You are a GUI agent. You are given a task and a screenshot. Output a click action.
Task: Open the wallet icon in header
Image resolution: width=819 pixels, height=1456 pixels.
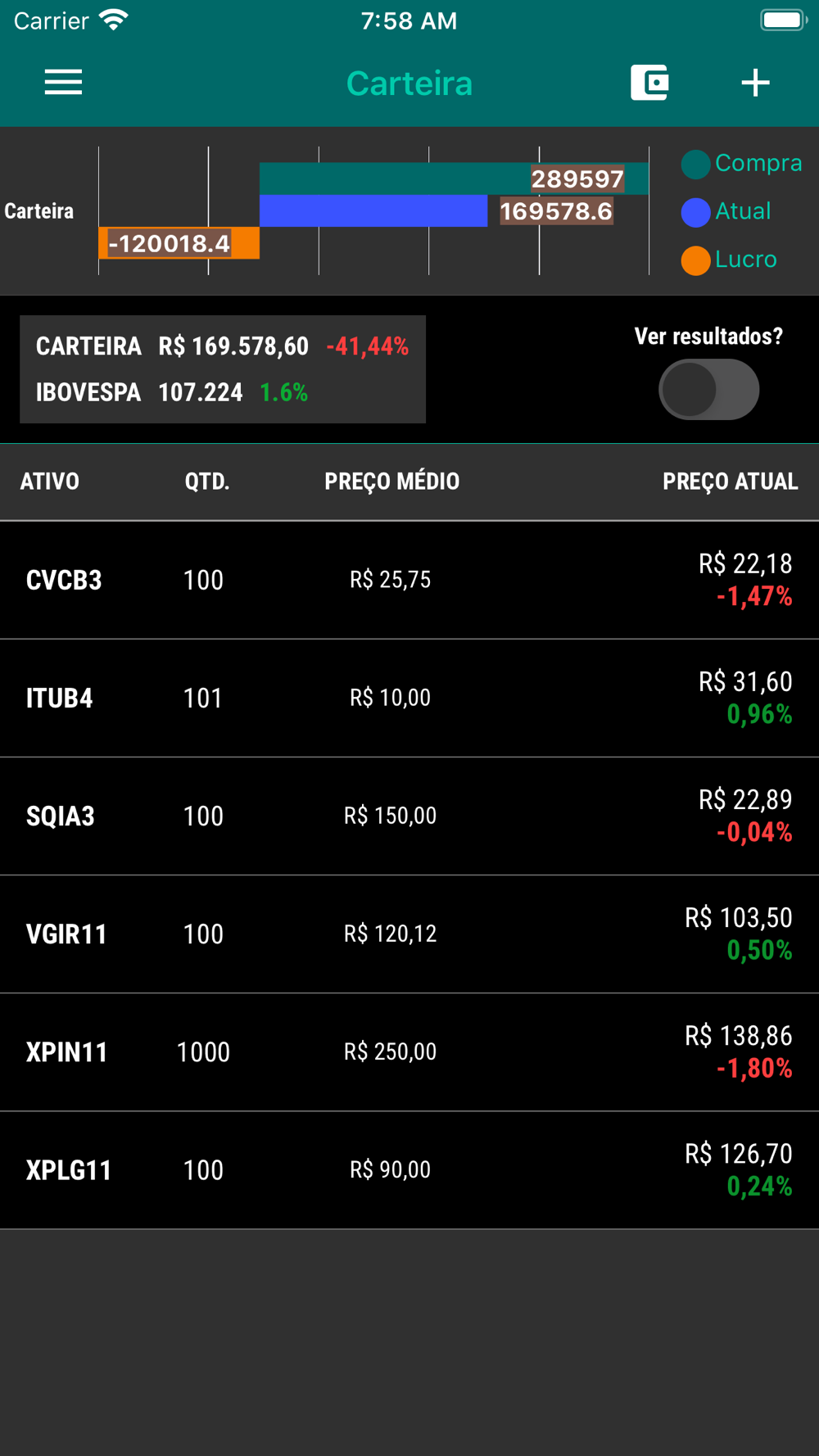[x=649, y=83]
